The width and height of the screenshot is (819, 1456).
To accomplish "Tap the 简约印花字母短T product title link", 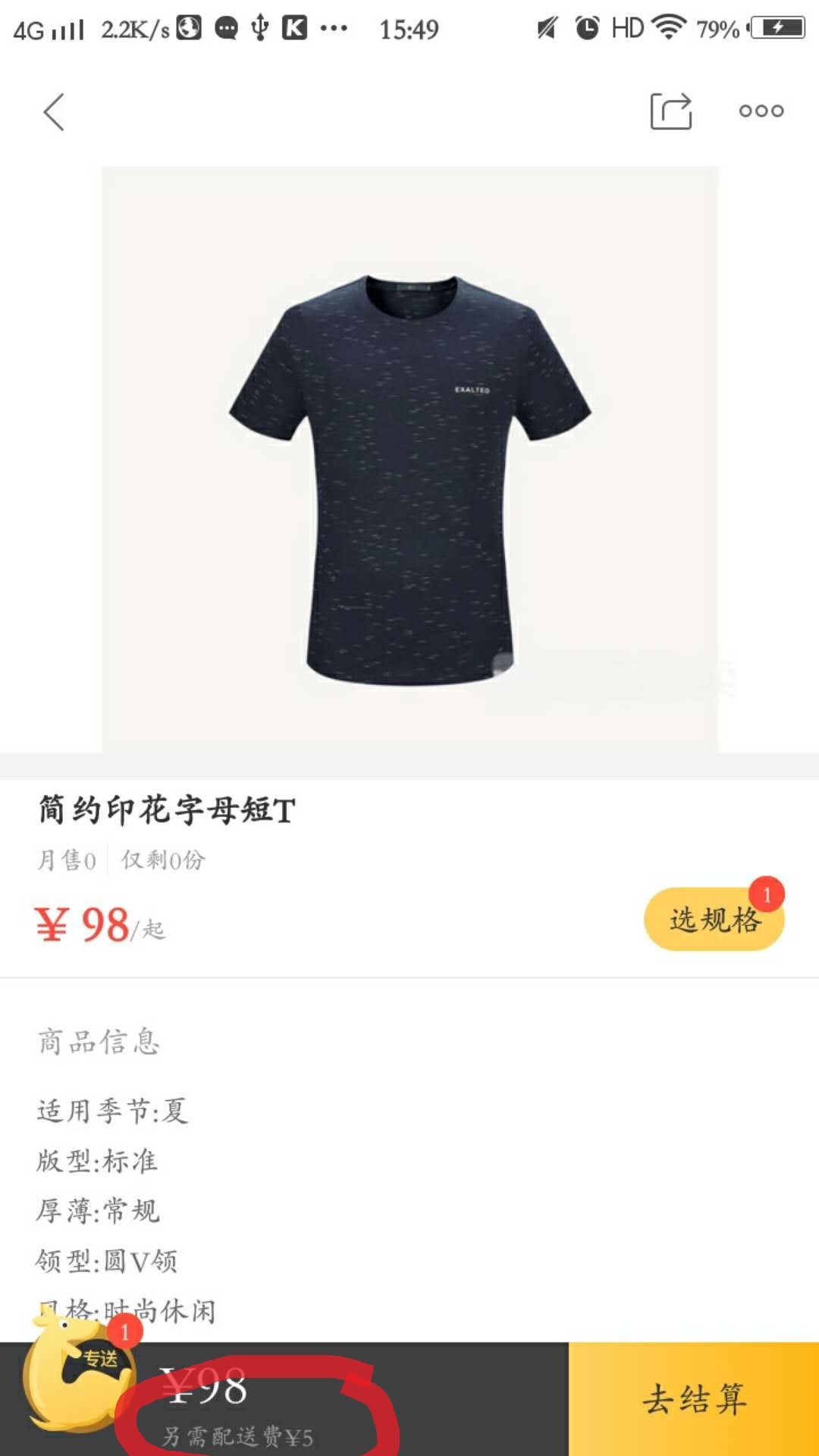I will [x=167, y=808].
